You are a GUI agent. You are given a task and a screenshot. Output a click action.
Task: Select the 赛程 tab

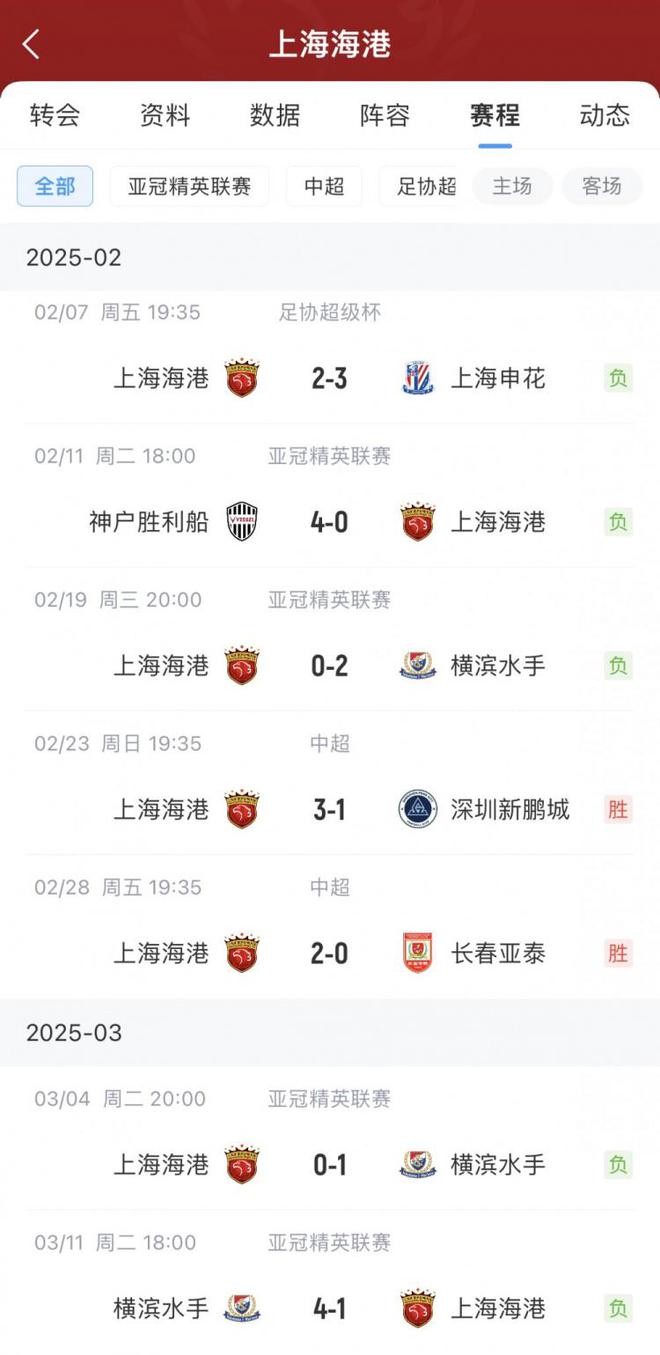click(x=495, y=115)
